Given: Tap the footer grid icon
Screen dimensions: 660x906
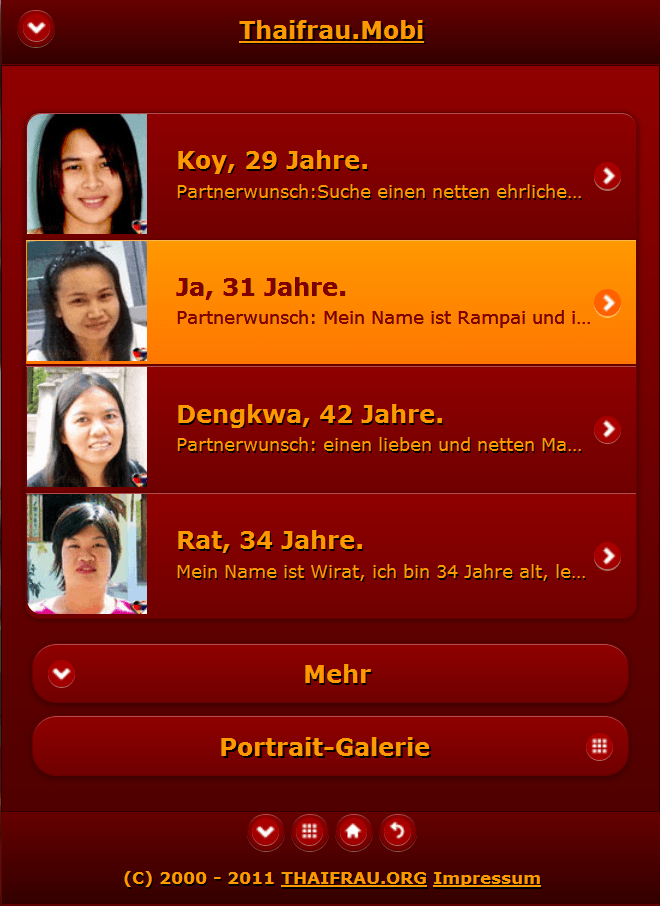Looking at the screenshot, I should (x=310, y=831).
